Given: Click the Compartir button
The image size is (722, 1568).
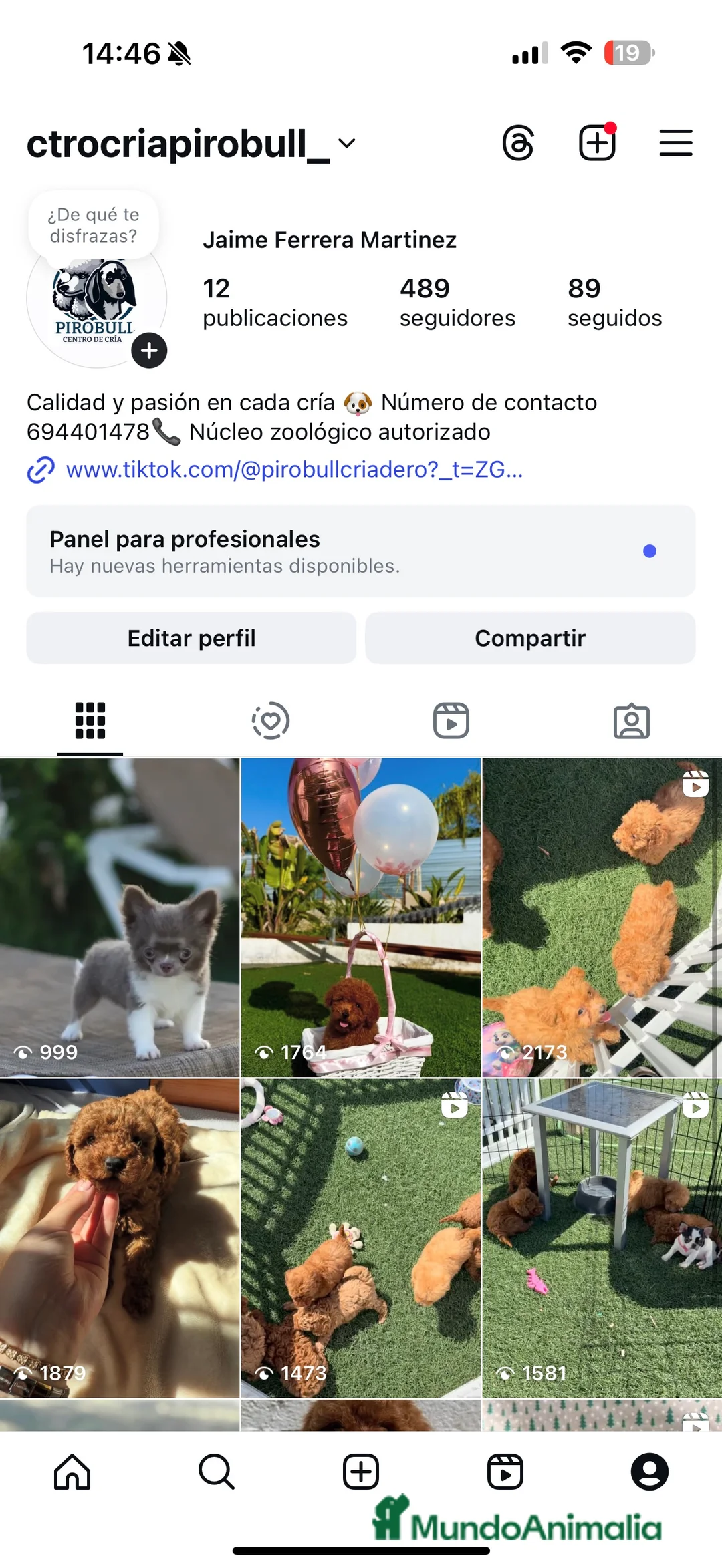Looking at the screenshot, I should coord(530,637).
